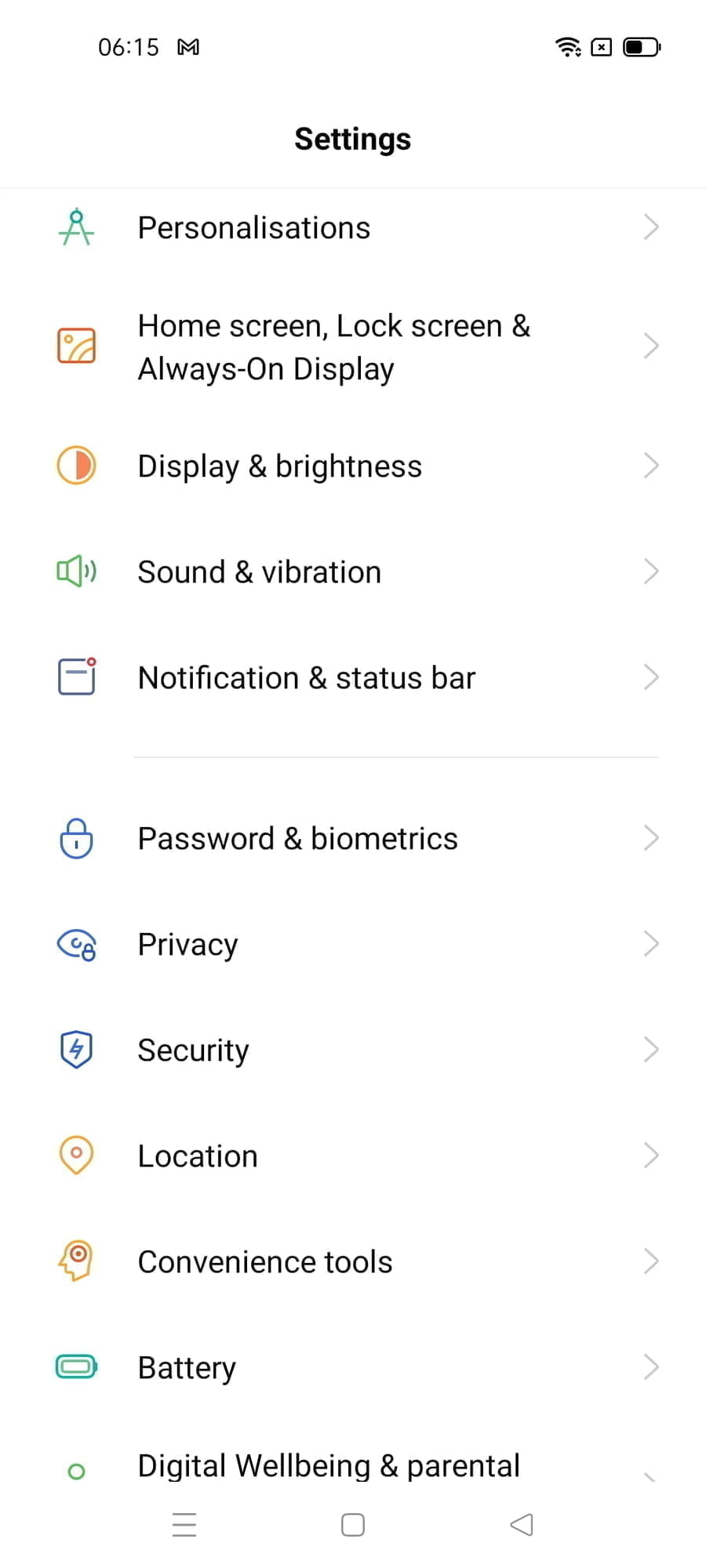Show recent apps
This screenshot has width=706, height=1568.
click(x=184, y=1525)
